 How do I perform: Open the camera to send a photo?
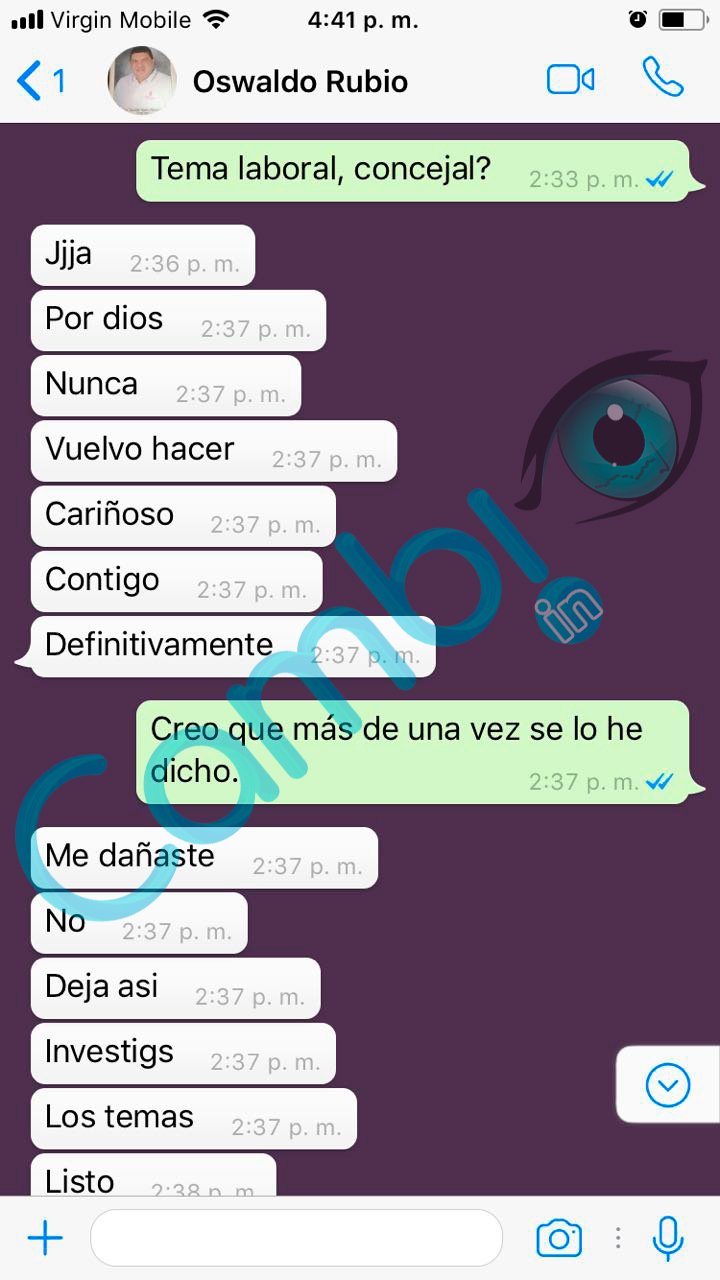point(559,1239)
